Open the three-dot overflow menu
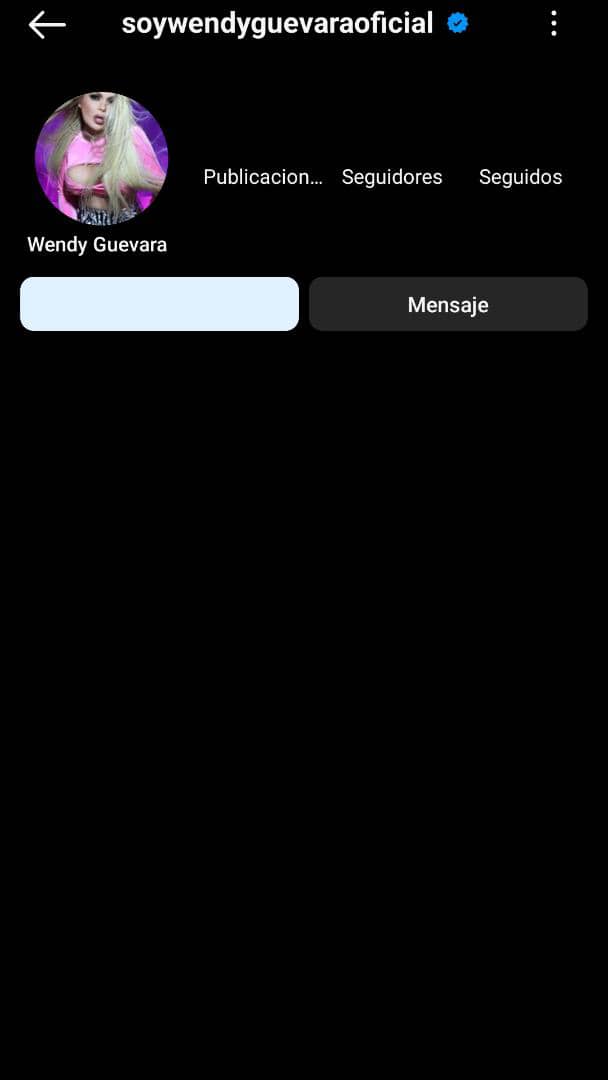 [x=554, y=24]
